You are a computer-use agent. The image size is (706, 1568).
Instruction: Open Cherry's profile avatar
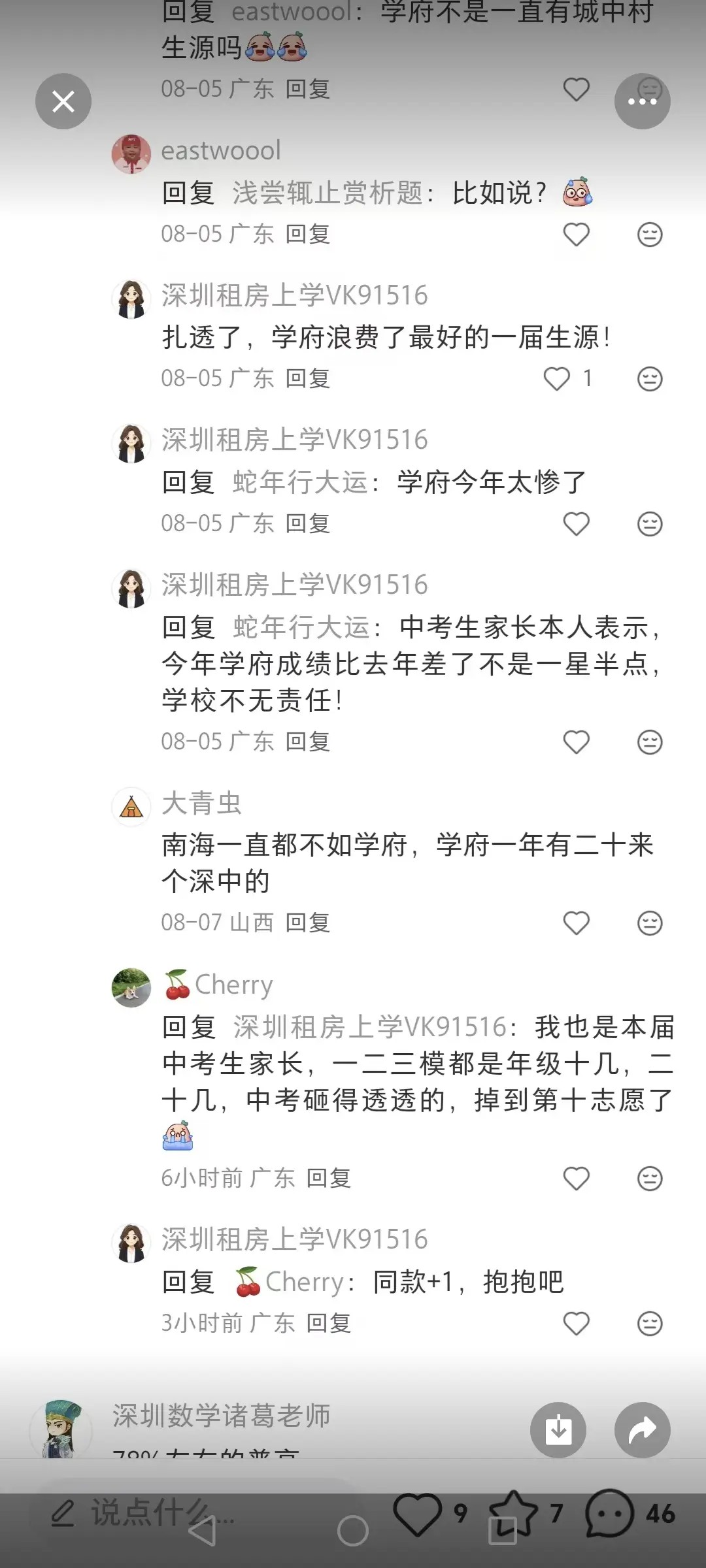131,987
